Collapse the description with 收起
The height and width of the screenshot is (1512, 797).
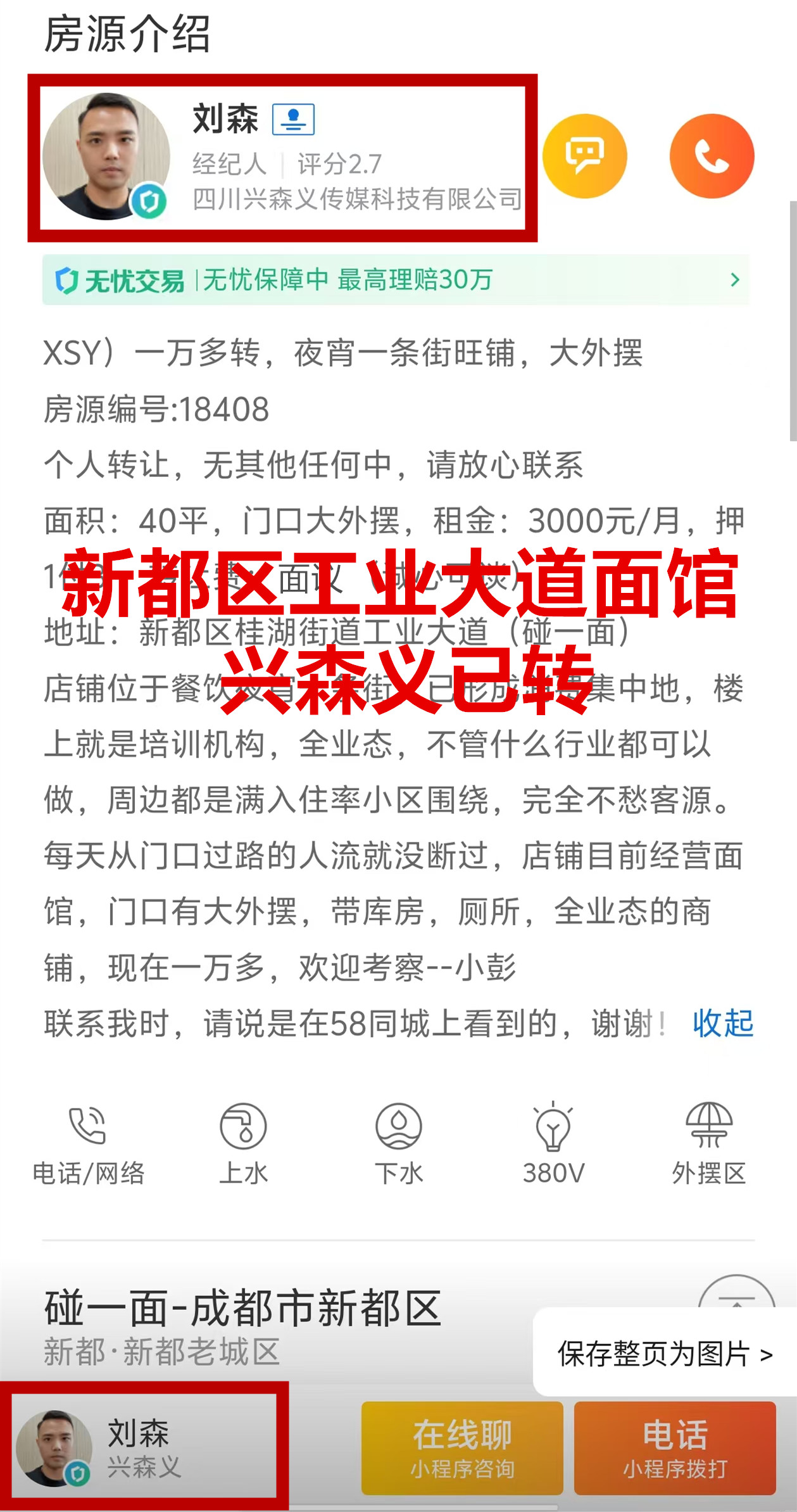pyautogui.click(x=722, y=1023)
